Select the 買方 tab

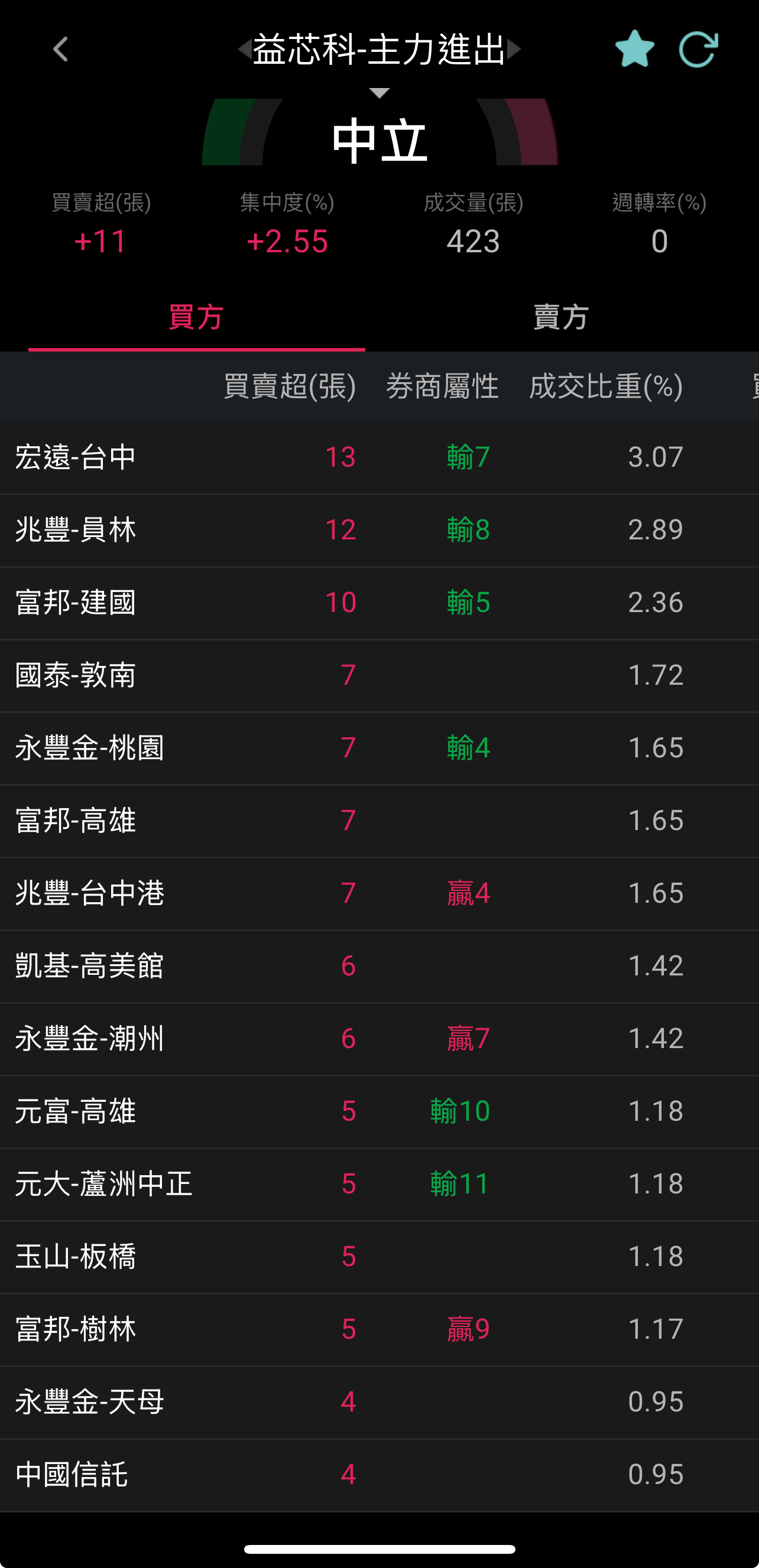click(196, 318)
